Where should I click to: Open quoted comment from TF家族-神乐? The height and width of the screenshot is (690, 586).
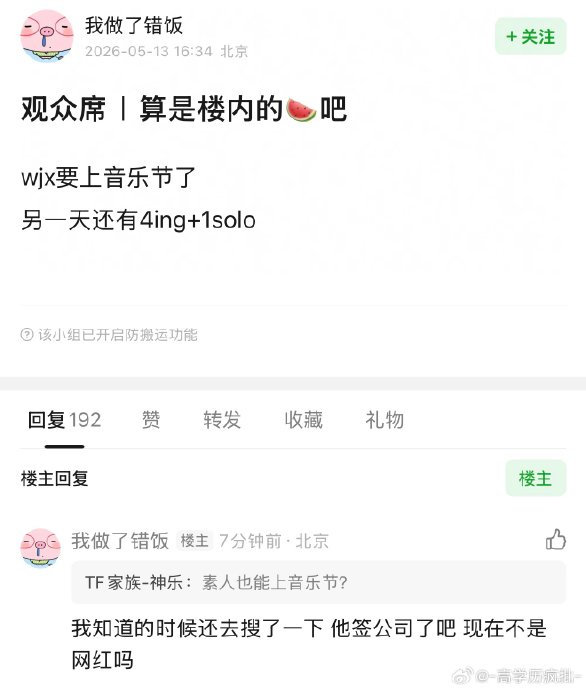click(319, 583)
